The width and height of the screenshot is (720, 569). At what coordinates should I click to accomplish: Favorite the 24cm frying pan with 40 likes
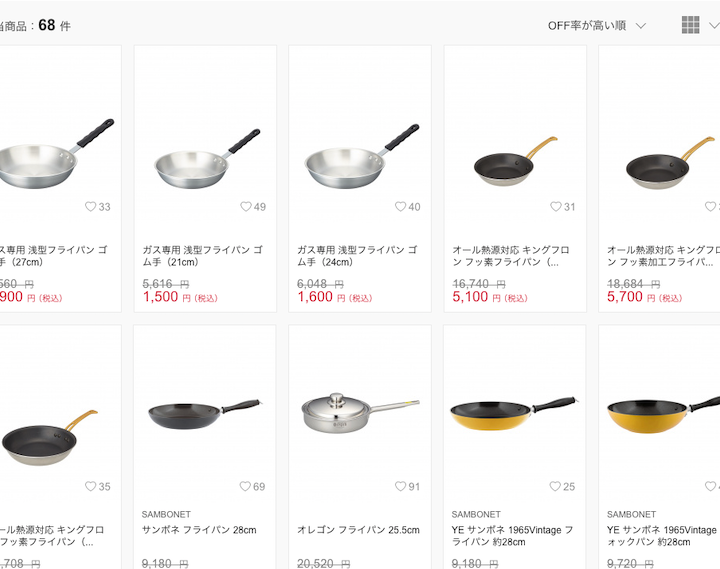(x=401, y=207)
